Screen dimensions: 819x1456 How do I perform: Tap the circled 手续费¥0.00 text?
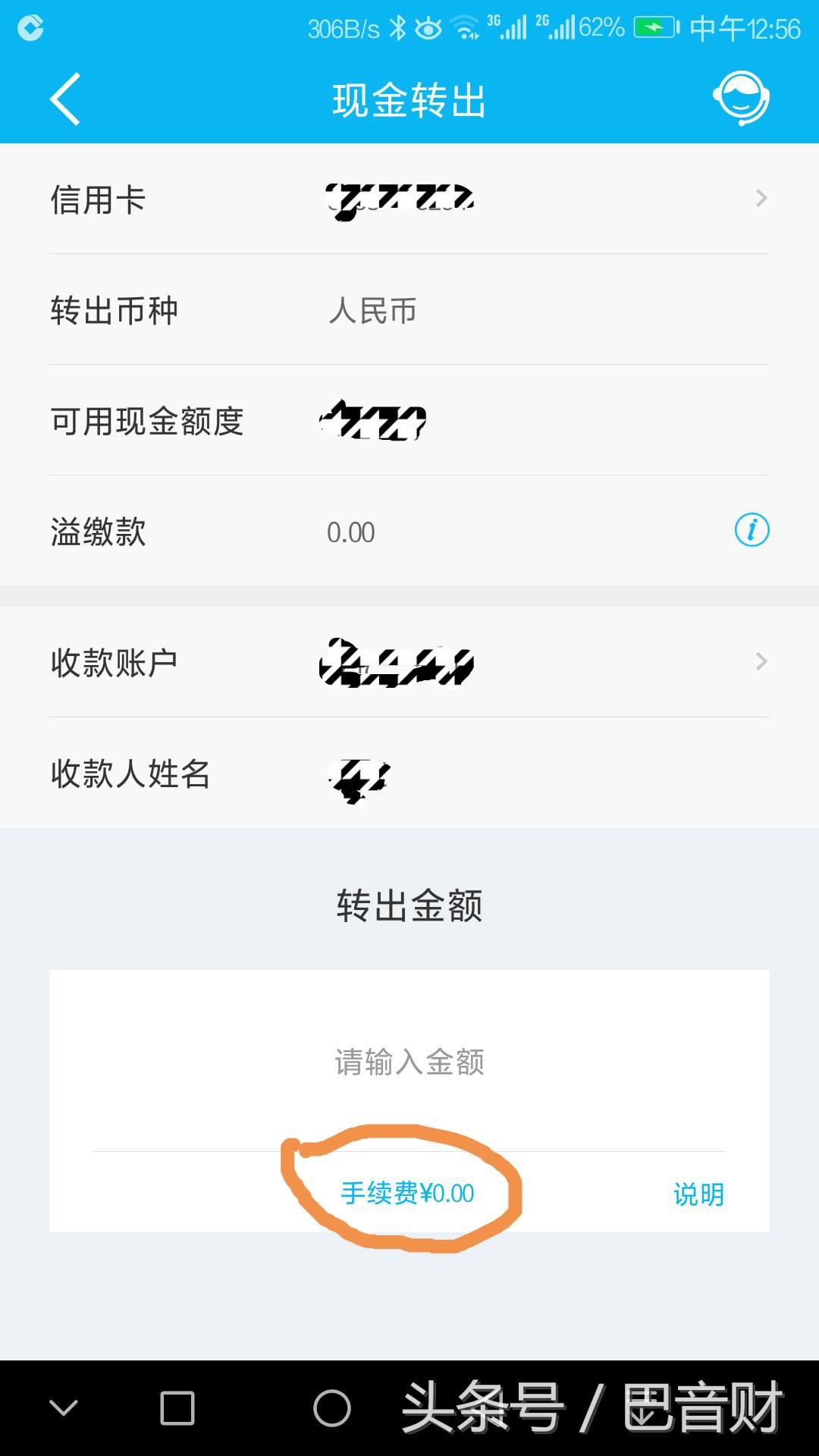[406, 1194]
